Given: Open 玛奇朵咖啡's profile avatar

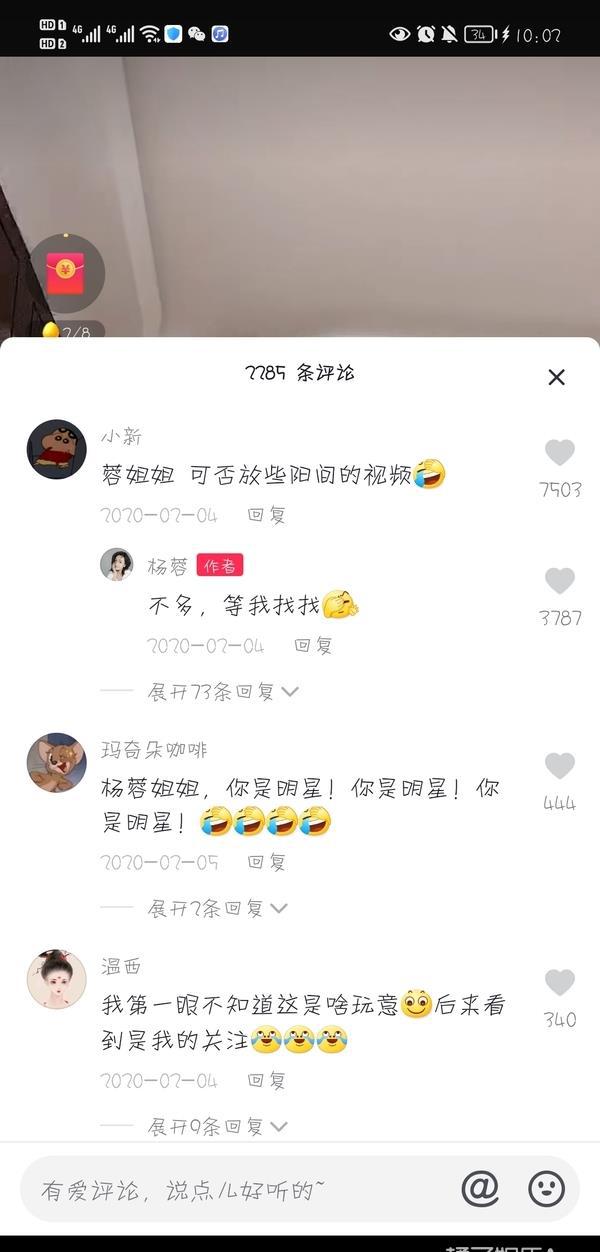Looking at the screenshot, I should (x=56, y=763).
